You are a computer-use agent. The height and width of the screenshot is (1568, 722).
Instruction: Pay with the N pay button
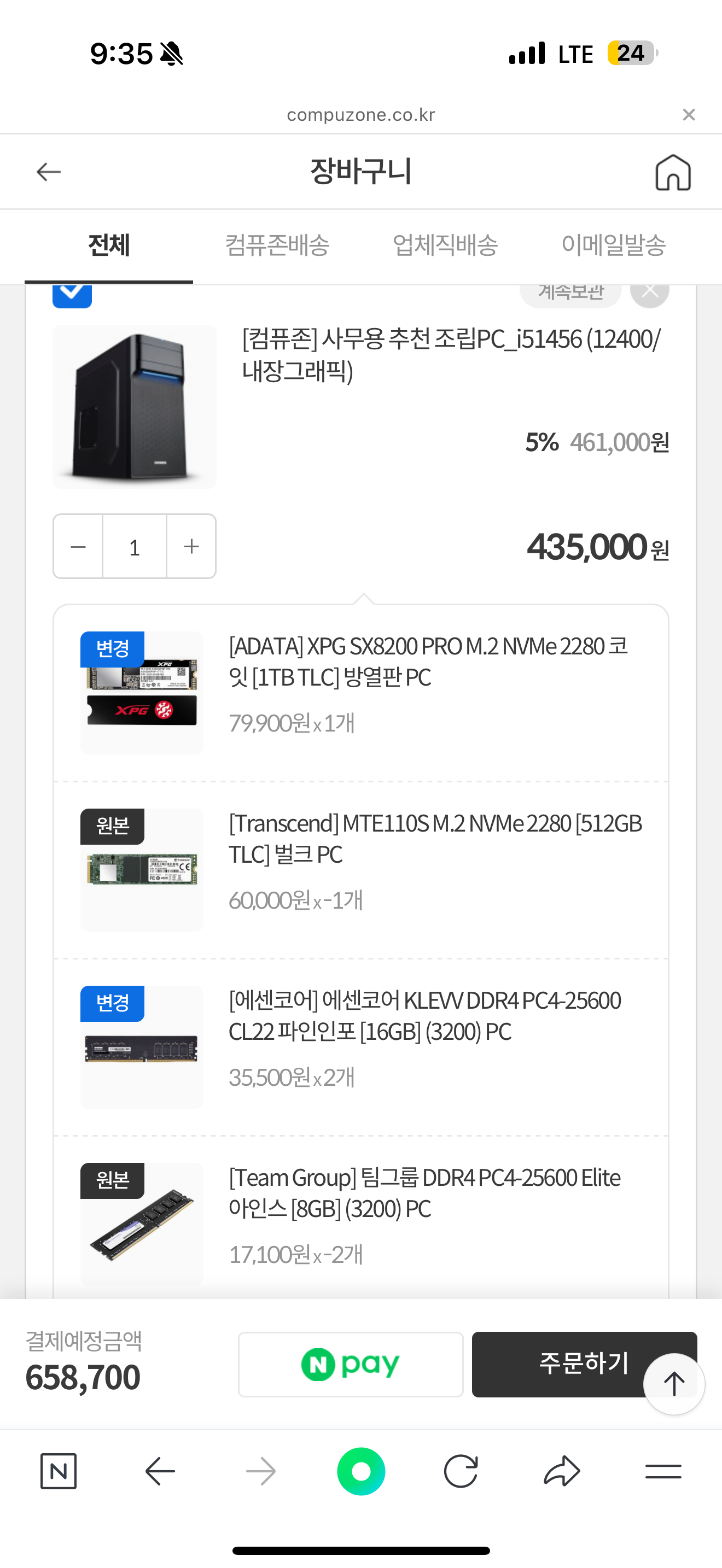pyautogui.click(x=351, y=1365)
